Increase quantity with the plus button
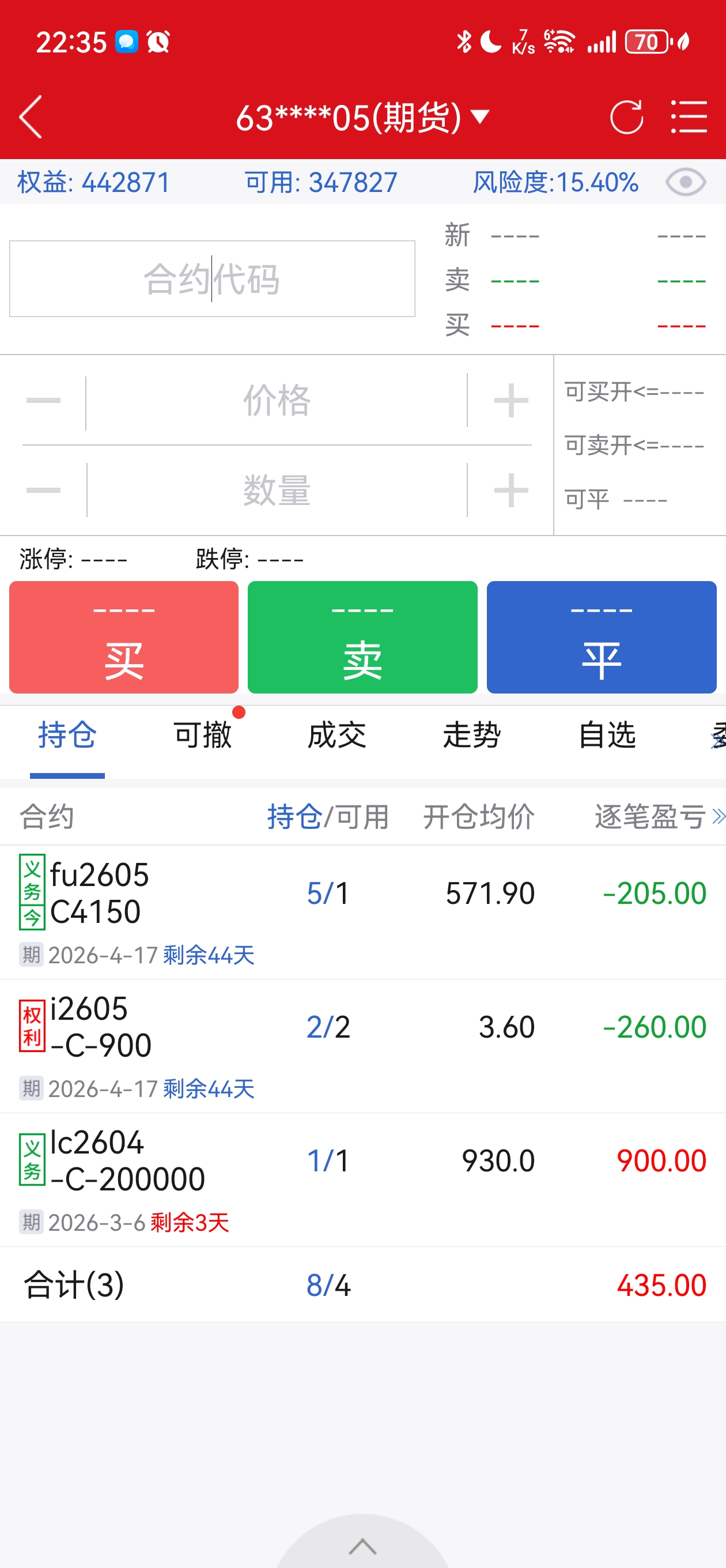Viewport: 726px width, 1568px height. tap(511, 490)
